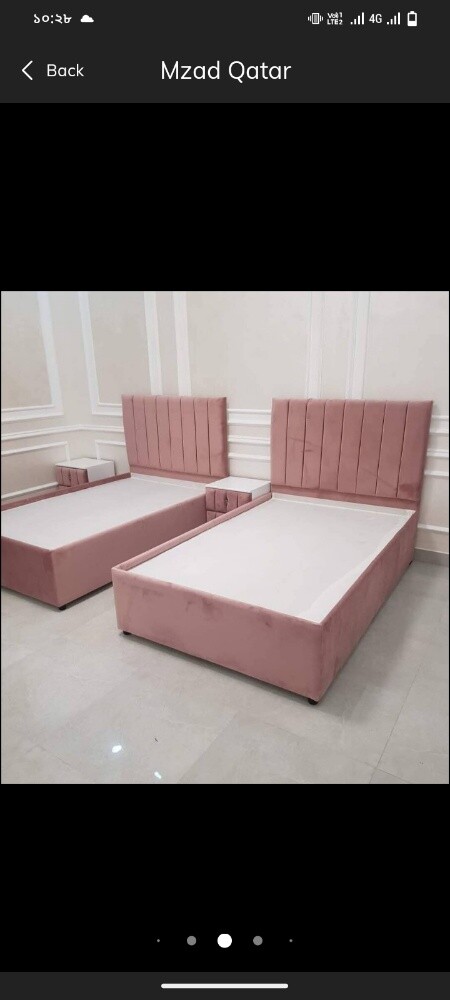
Task: Go back using the Back button
Action: coord(52,71)
